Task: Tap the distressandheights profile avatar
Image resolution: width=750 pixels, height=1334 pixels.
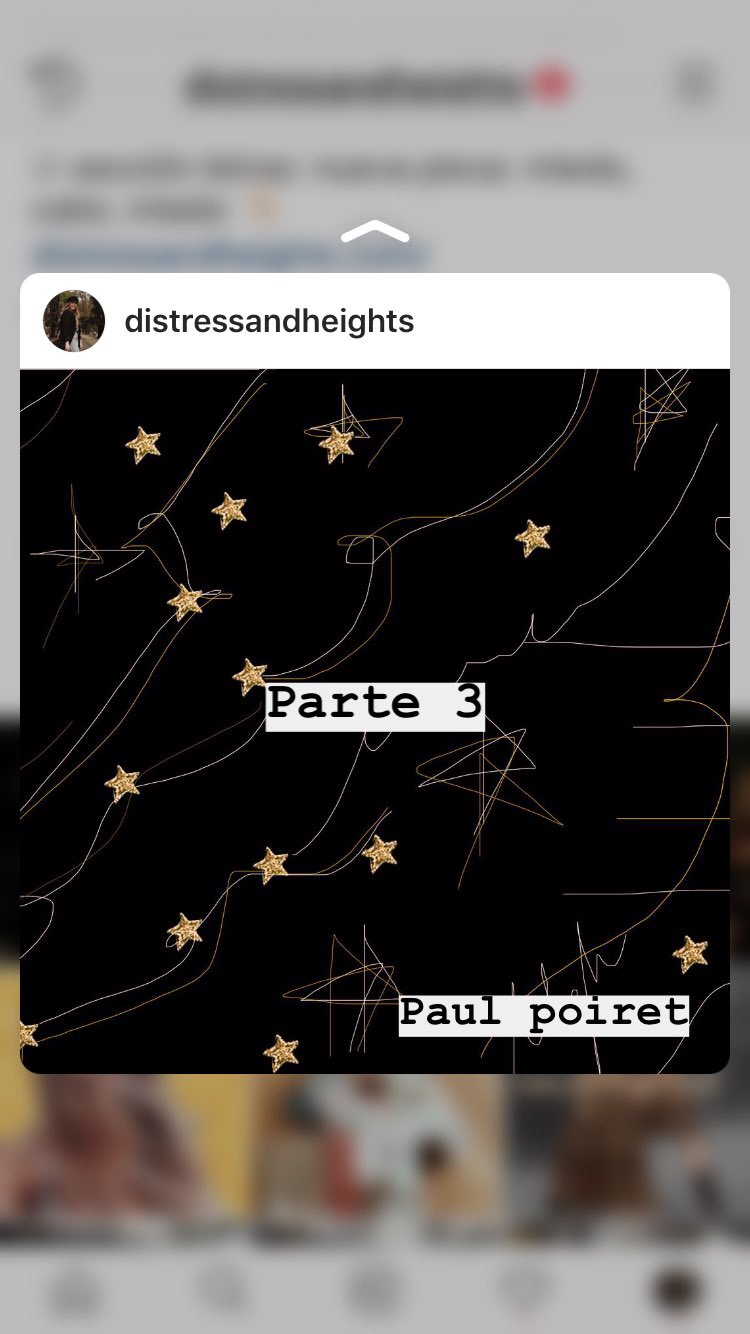Action: [x=74, y=321]
